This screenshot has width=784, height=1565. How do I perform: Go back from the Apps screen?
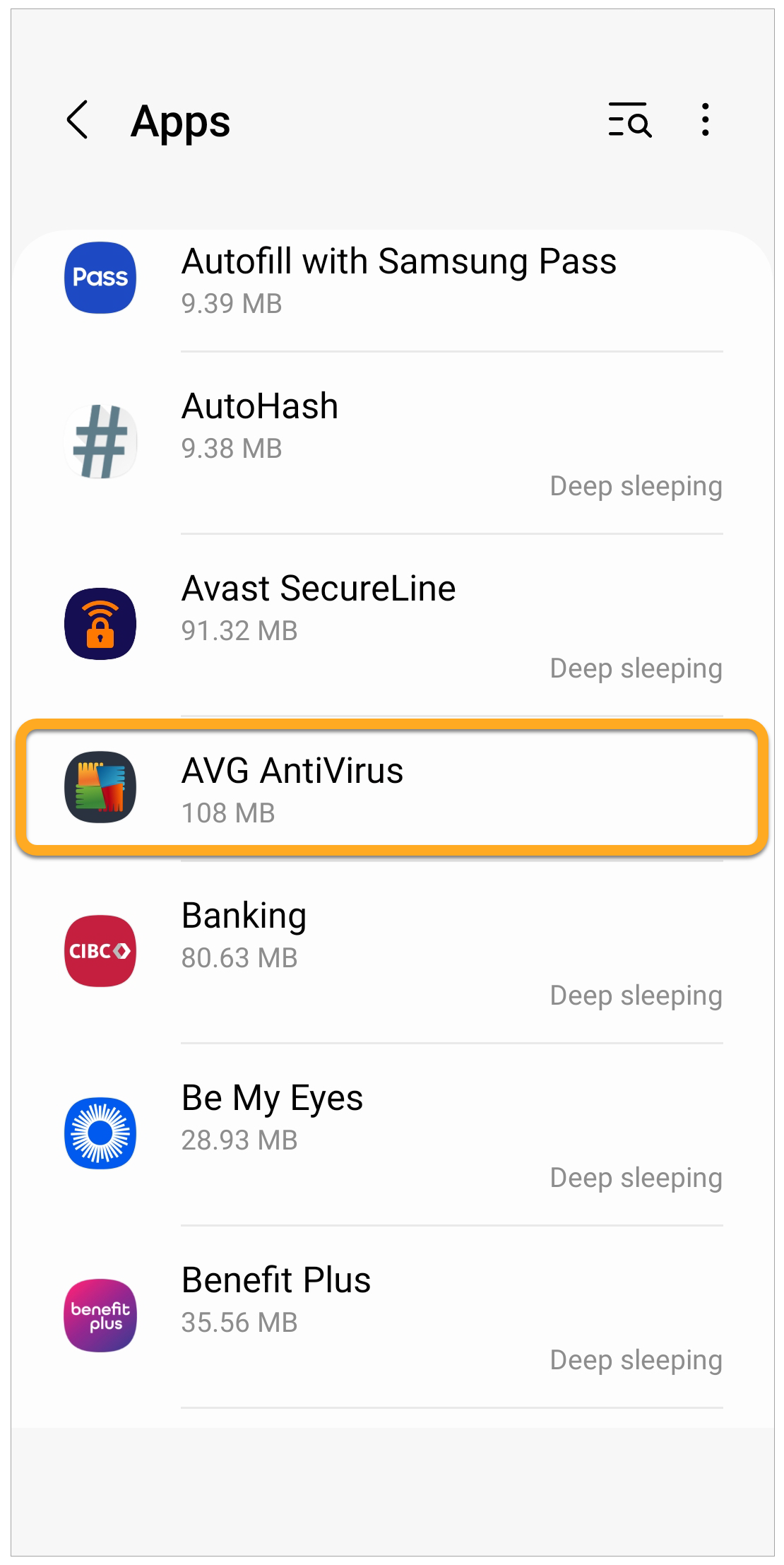click(x=77, y=120)
